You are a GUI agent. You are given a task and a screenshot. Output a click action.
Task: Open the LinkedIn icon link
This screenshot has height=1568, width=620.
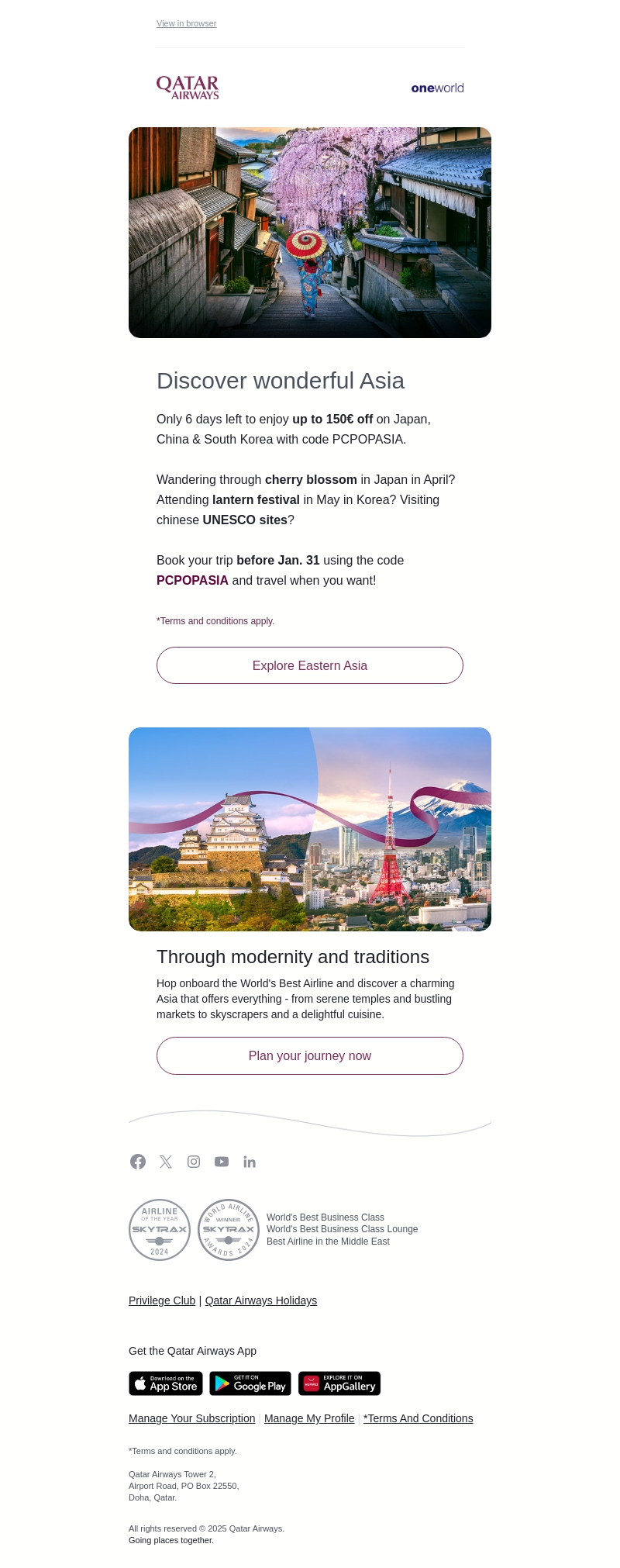(250, 1162)
